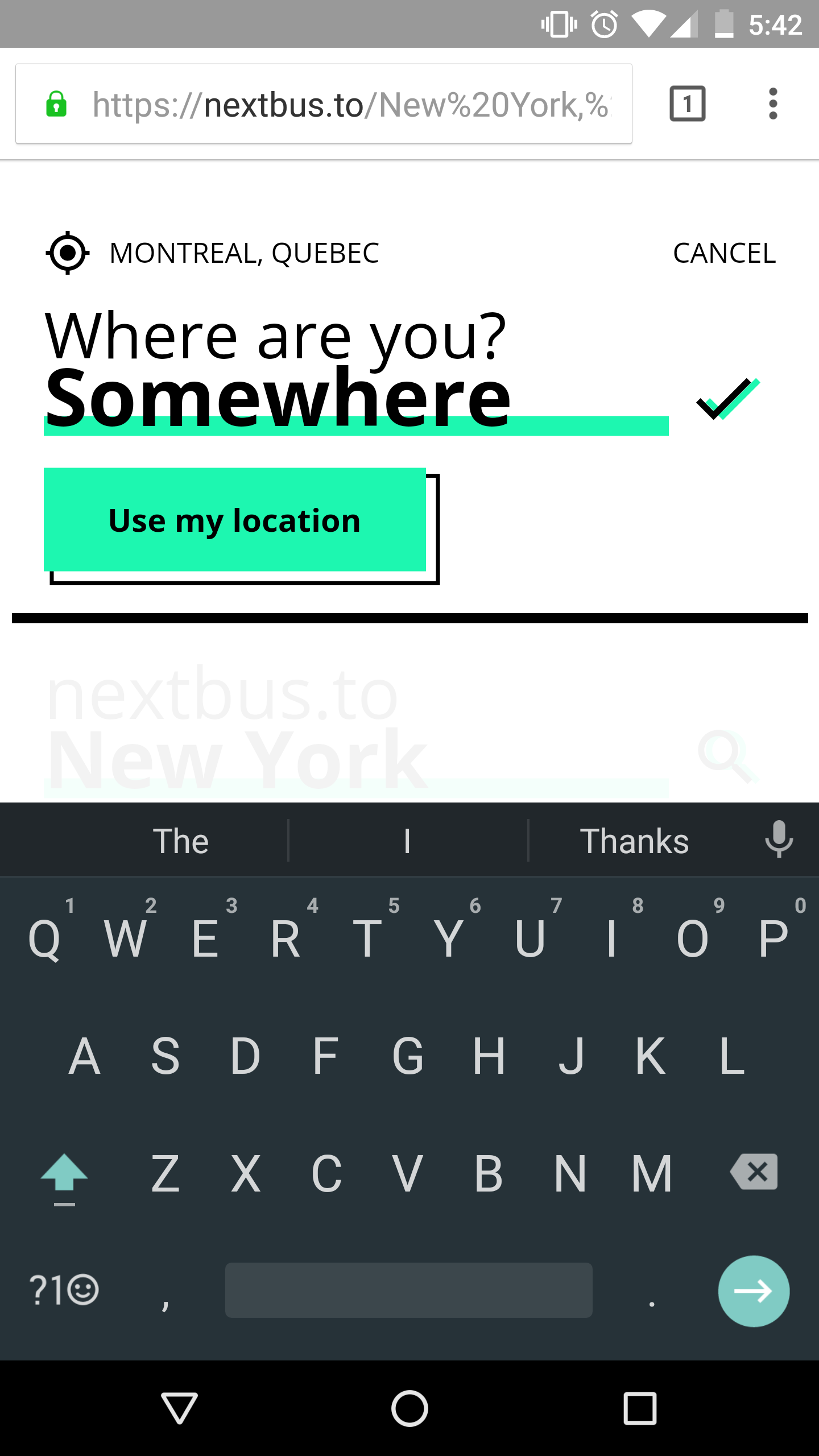The image size is (819, 1456).
Task: Cancel the location entry
Action: (724, 253)
